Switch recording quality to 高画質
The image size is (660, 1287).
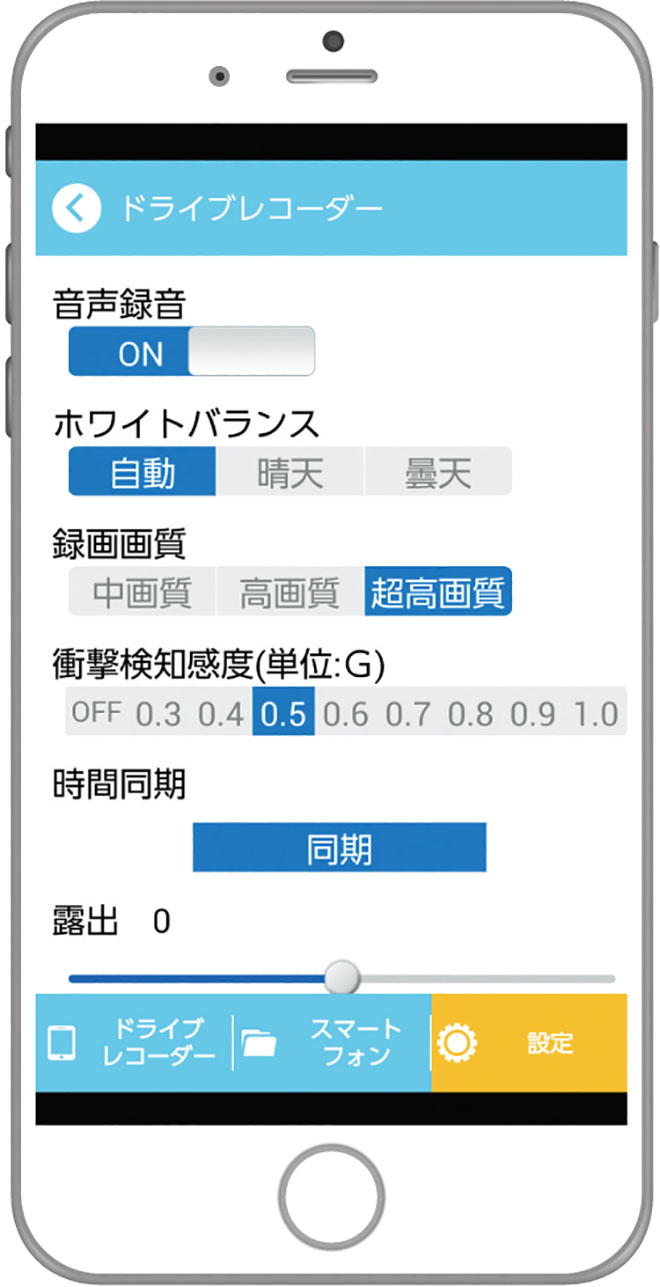[x=290, y=592]
